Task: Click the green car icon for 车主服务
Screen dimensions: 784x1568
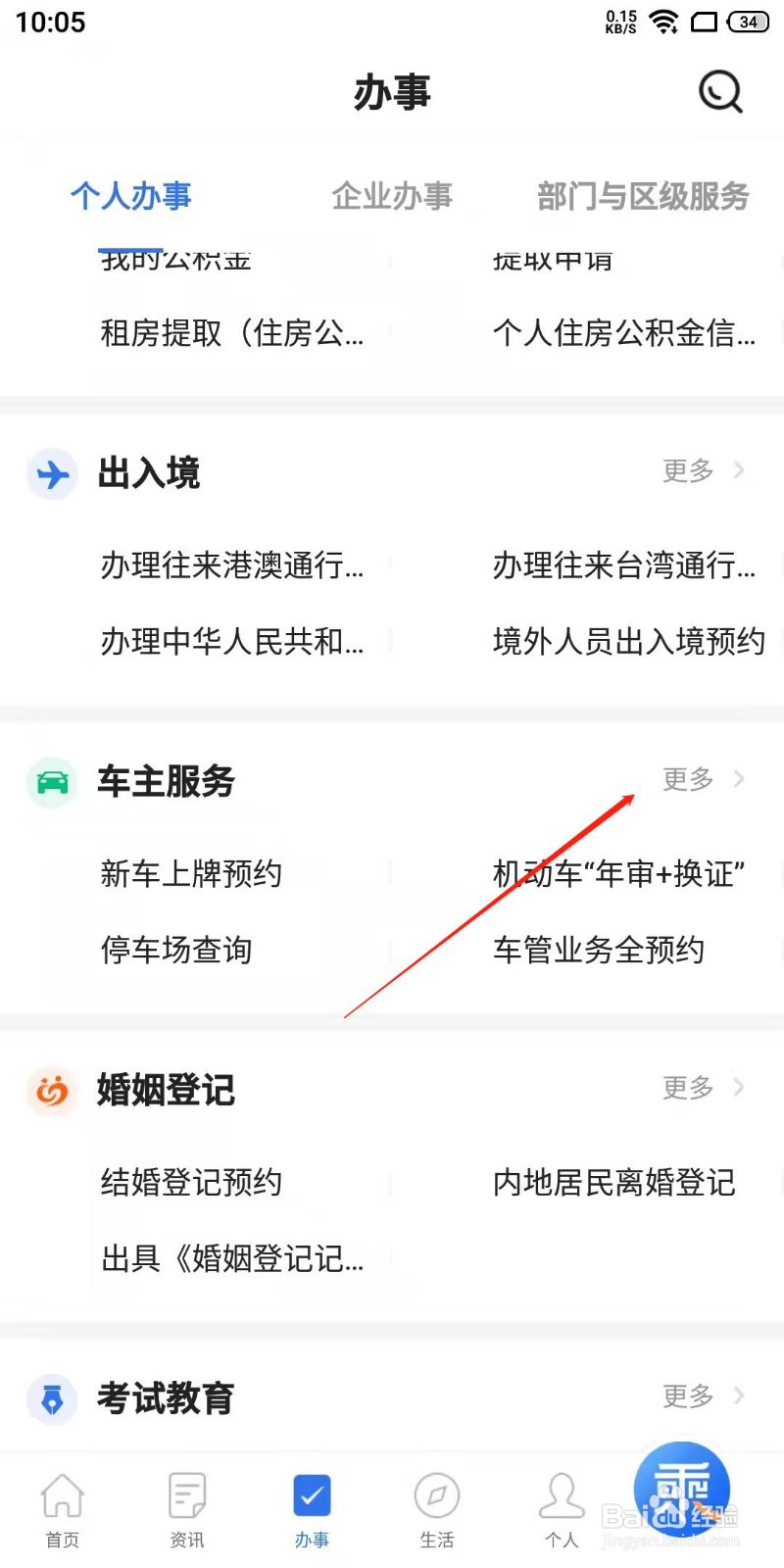Action: click(51, 782)
